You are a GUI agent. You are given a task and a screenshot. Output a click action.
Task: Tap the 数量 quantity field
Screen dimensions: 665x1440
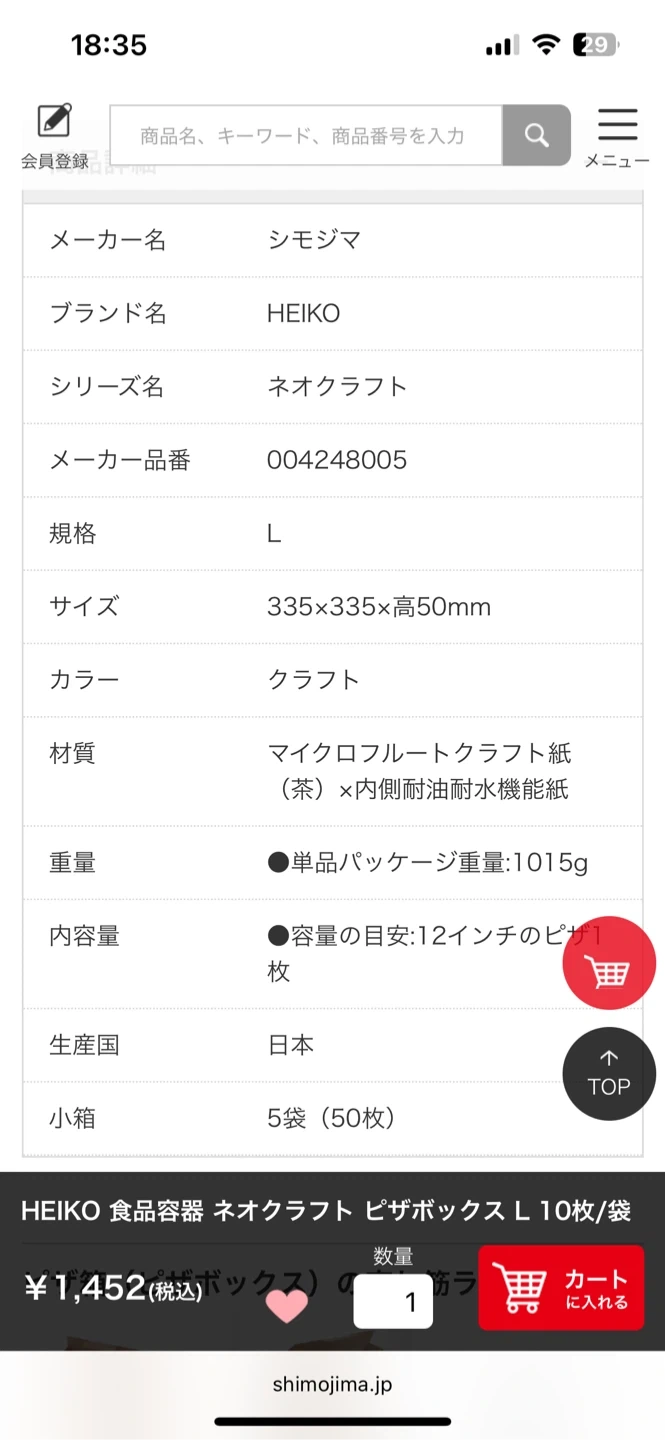click(x=393, y=1301)
